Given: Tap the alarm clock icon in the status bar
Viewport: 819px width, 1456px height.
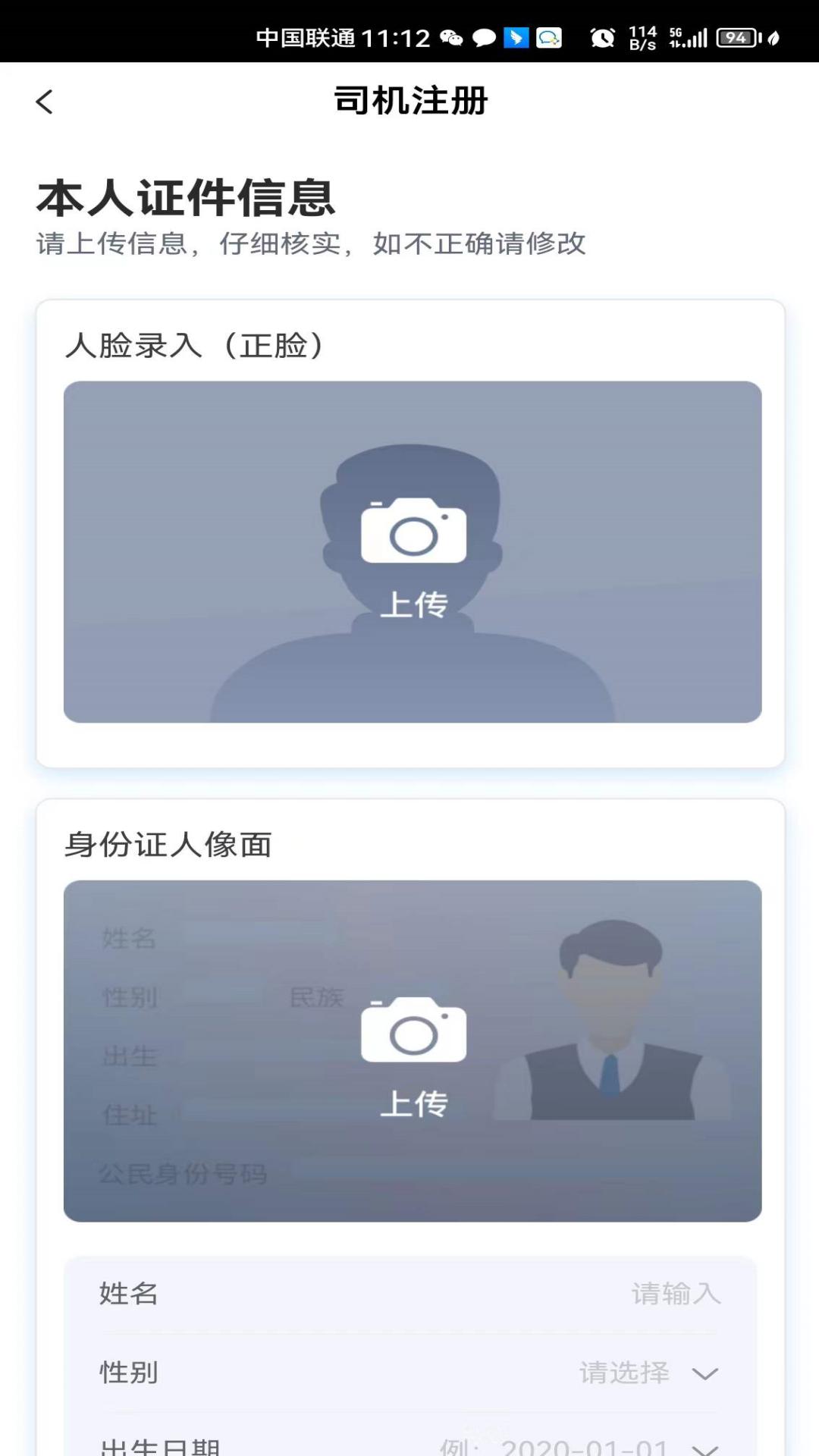Looking at the screenshot, I should point(601,36).
